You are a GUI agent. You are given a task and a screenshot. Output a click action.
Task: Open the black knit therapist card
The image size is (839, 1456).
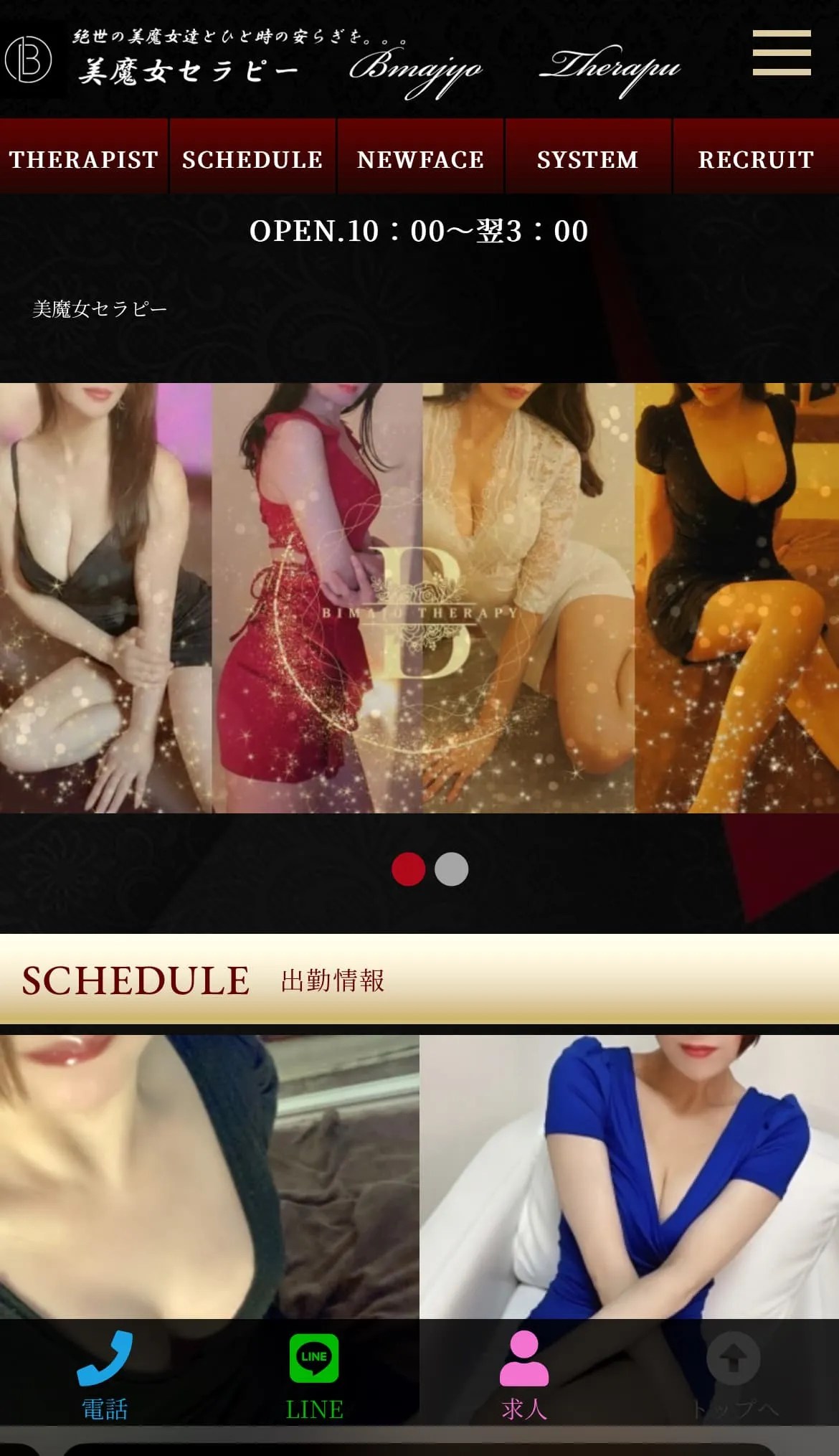coord(209,1176)
